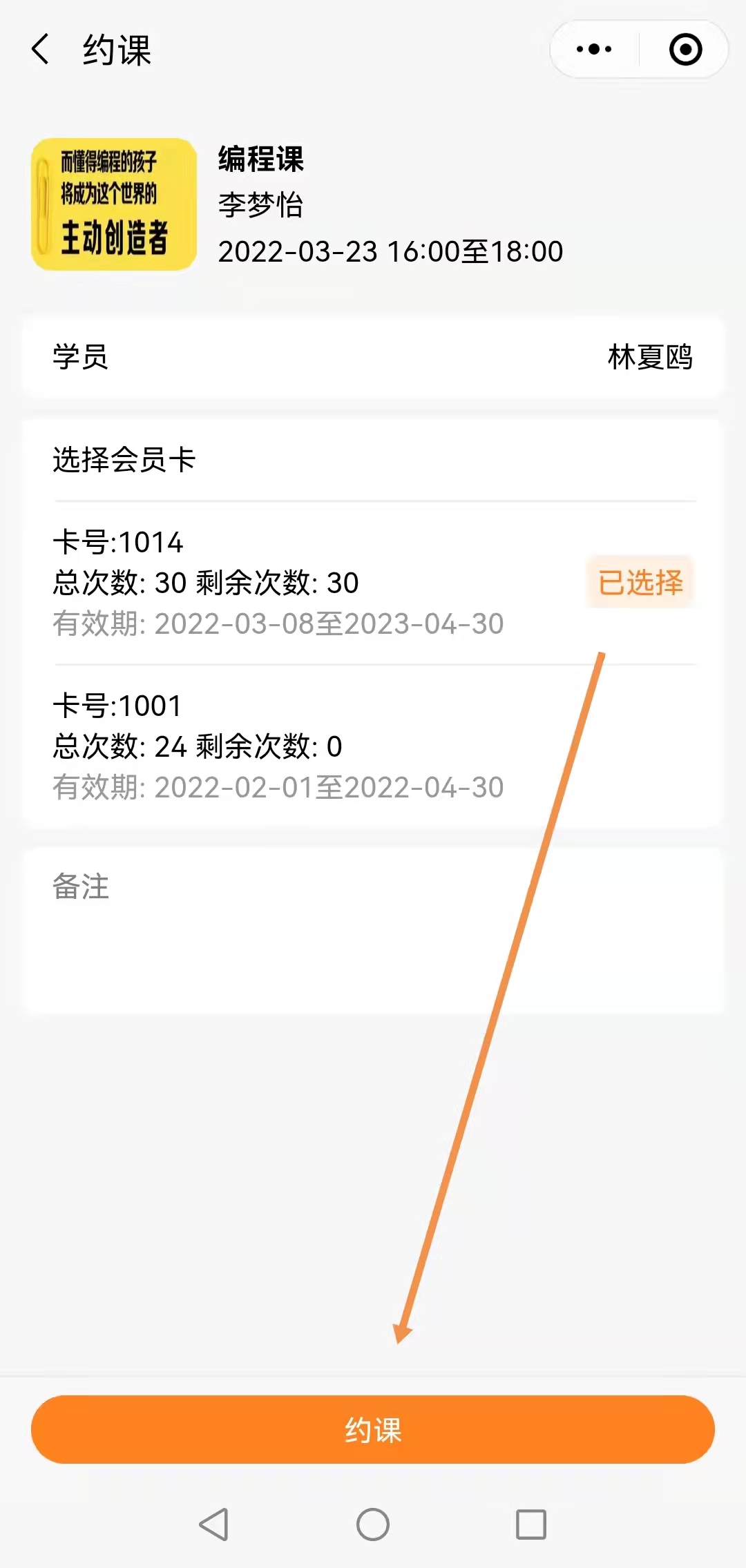Open the 学员 row showing 林夏鸥
Screen dimensions: 746x1568
pos(373,357)
